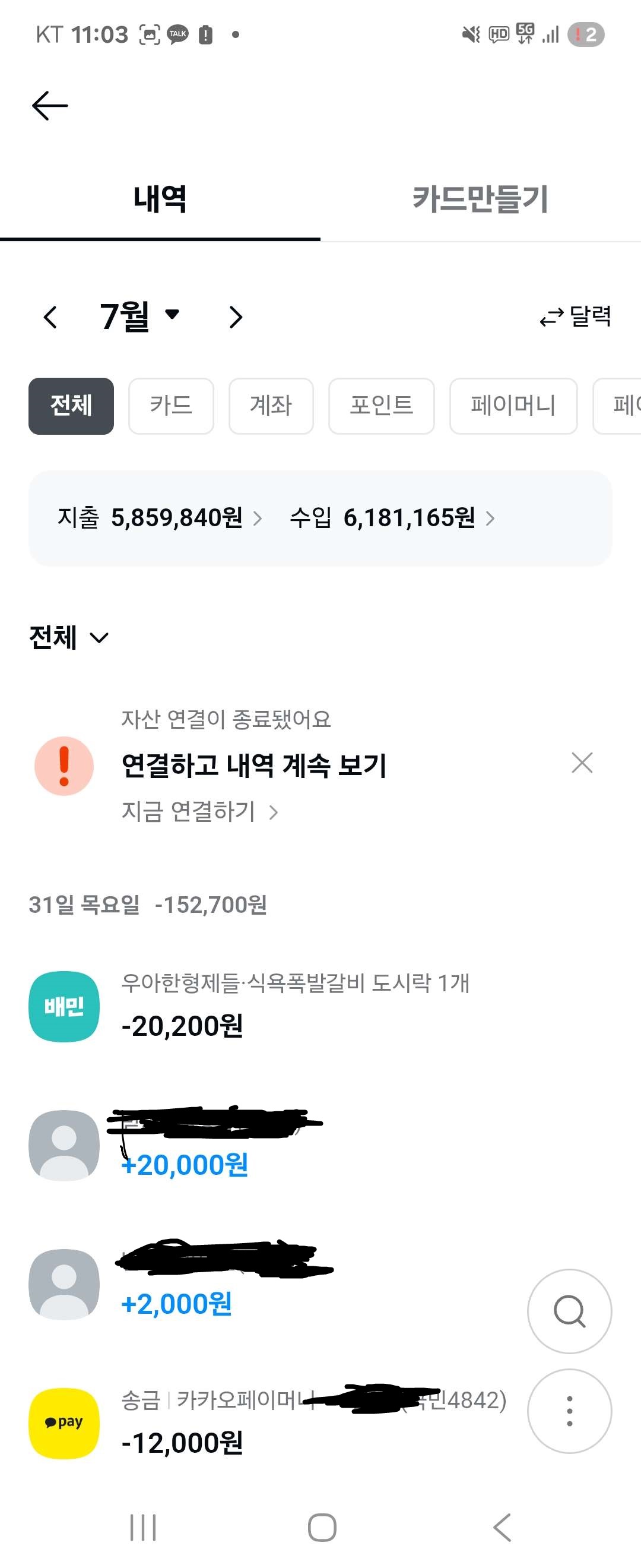The image size is (641, 1568).
Task: Filter by 페이머니
Action: coord(513,406)
